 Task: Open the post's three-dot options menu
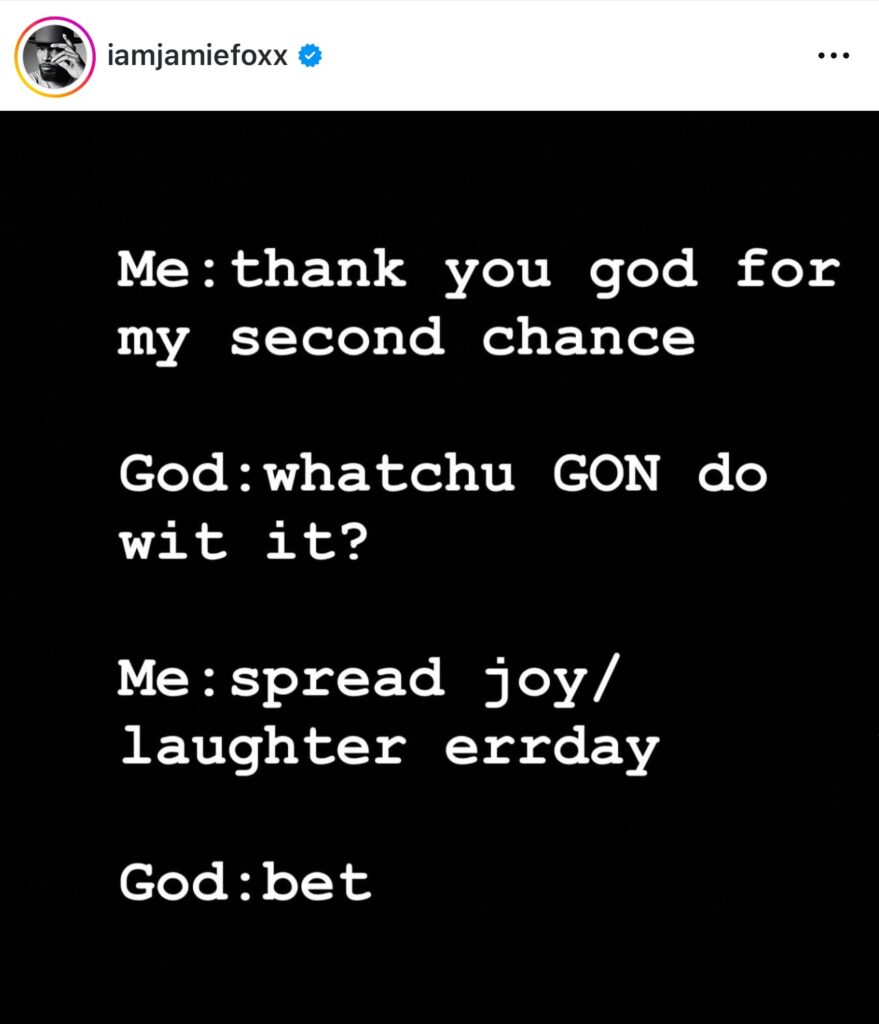pos(833,56)
